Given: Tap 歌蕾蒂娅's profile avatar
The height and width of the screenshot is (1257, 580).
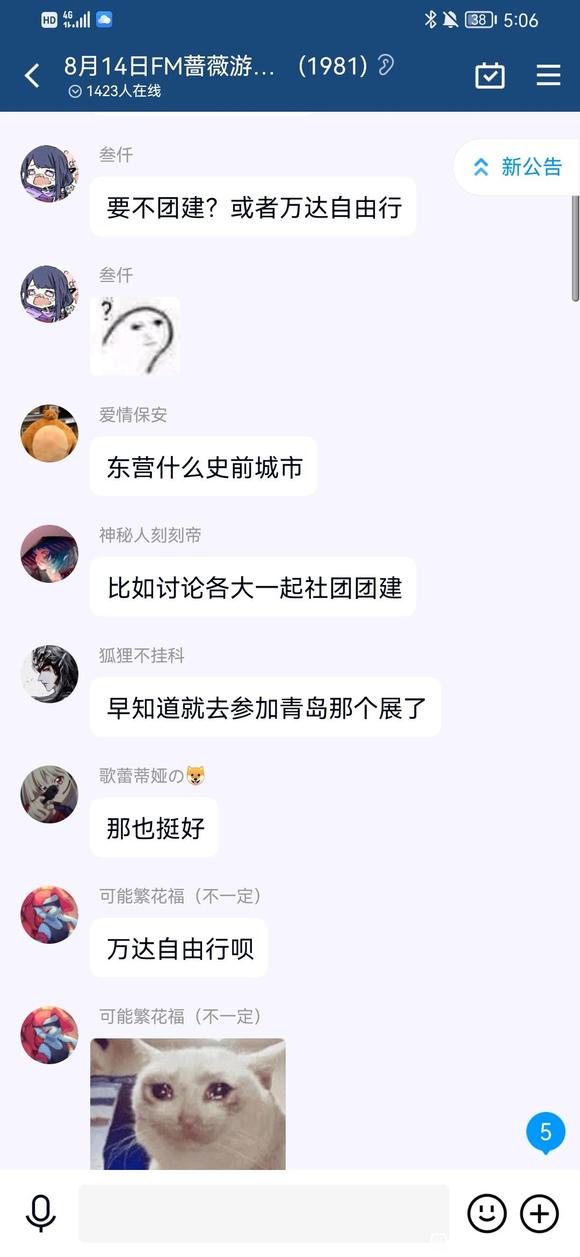Looking at the screenshot, I should click(49, 795).
